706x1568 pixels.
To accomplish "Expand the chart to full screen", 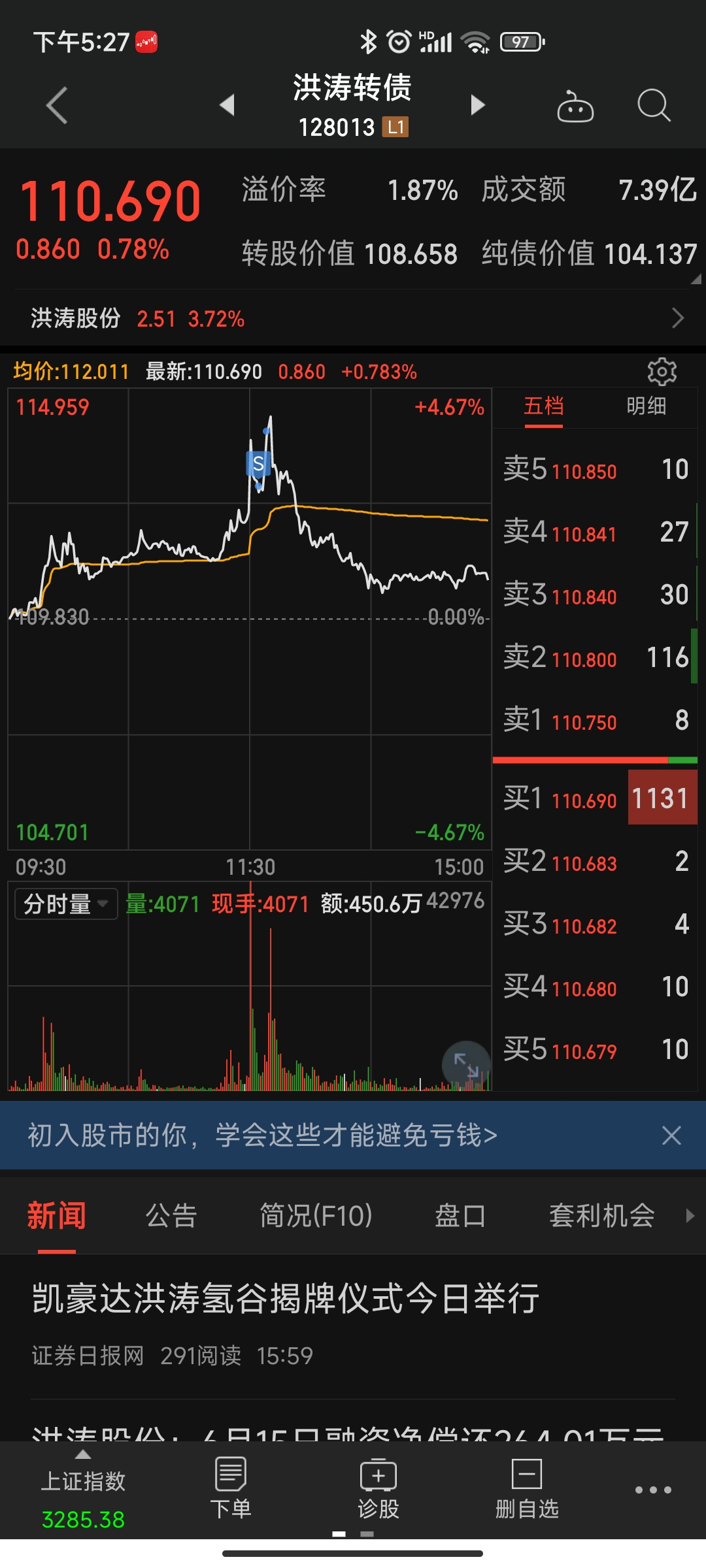I will [467, 1065].
